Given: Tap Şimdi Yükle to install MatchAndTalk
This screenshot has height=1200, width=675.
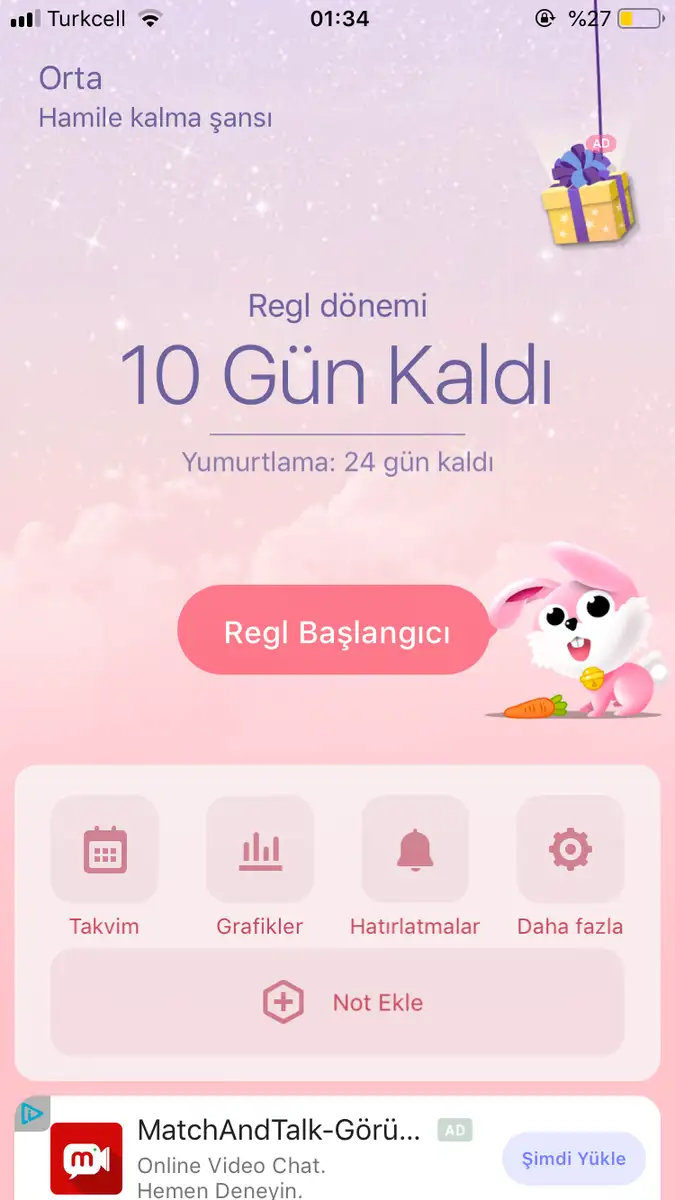Looking at the screenshot, I should [573, 1159].
